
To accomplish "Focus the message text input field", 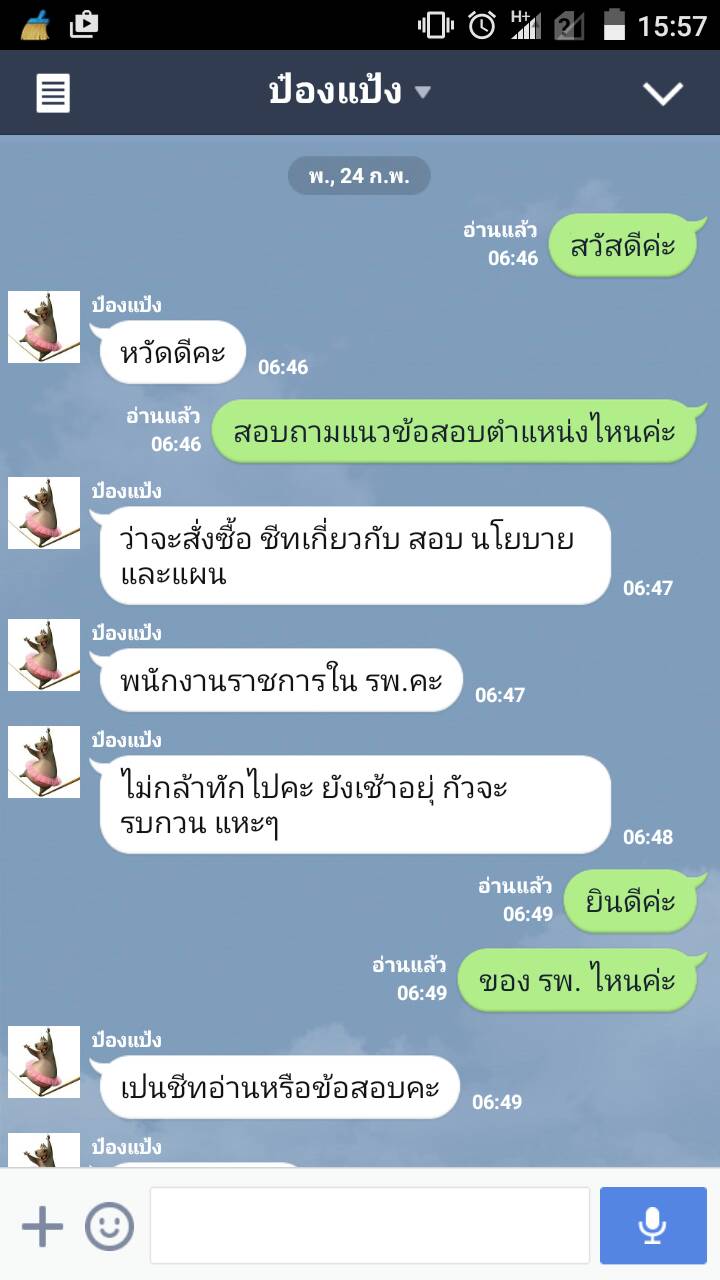I will point(369,1226).
